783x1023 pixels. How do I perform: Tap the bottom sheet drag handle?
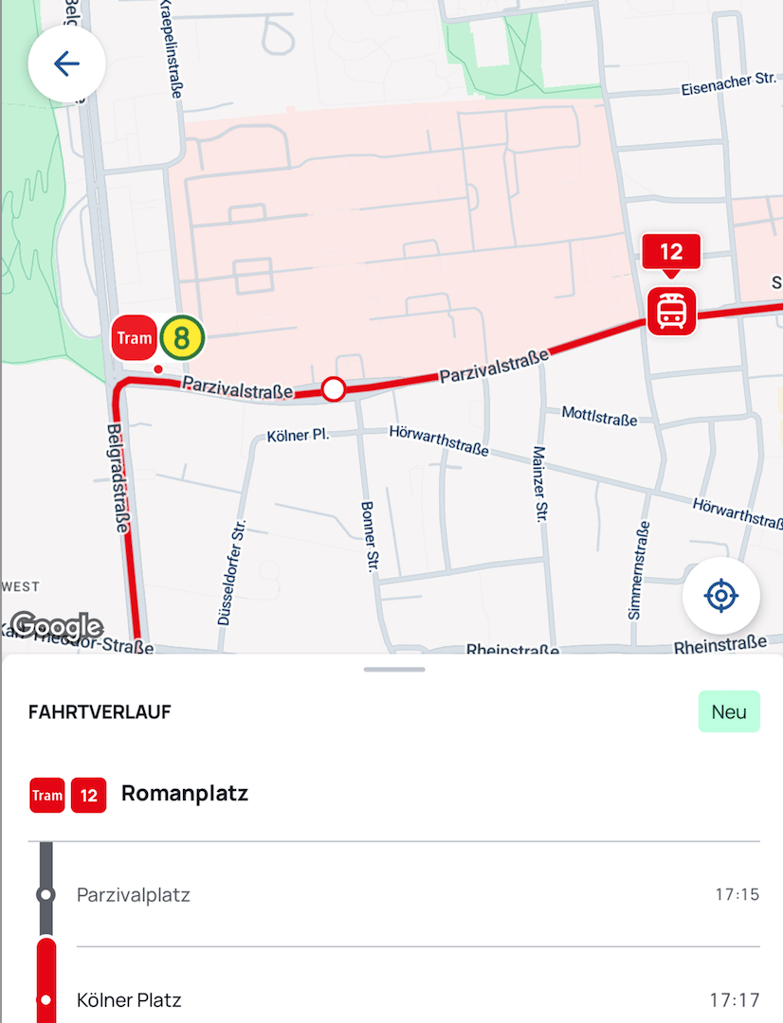coord(394,669)
